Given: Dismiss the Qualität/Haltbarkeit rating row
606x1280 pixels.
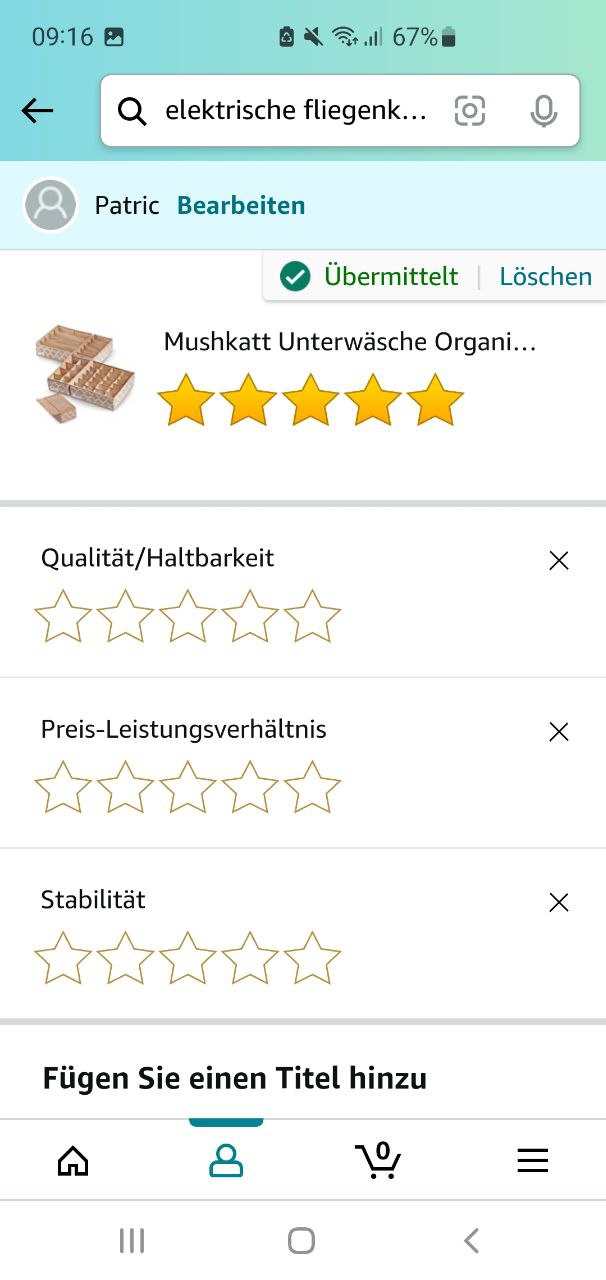Looking at the screenshot, I should coord(559,561).
